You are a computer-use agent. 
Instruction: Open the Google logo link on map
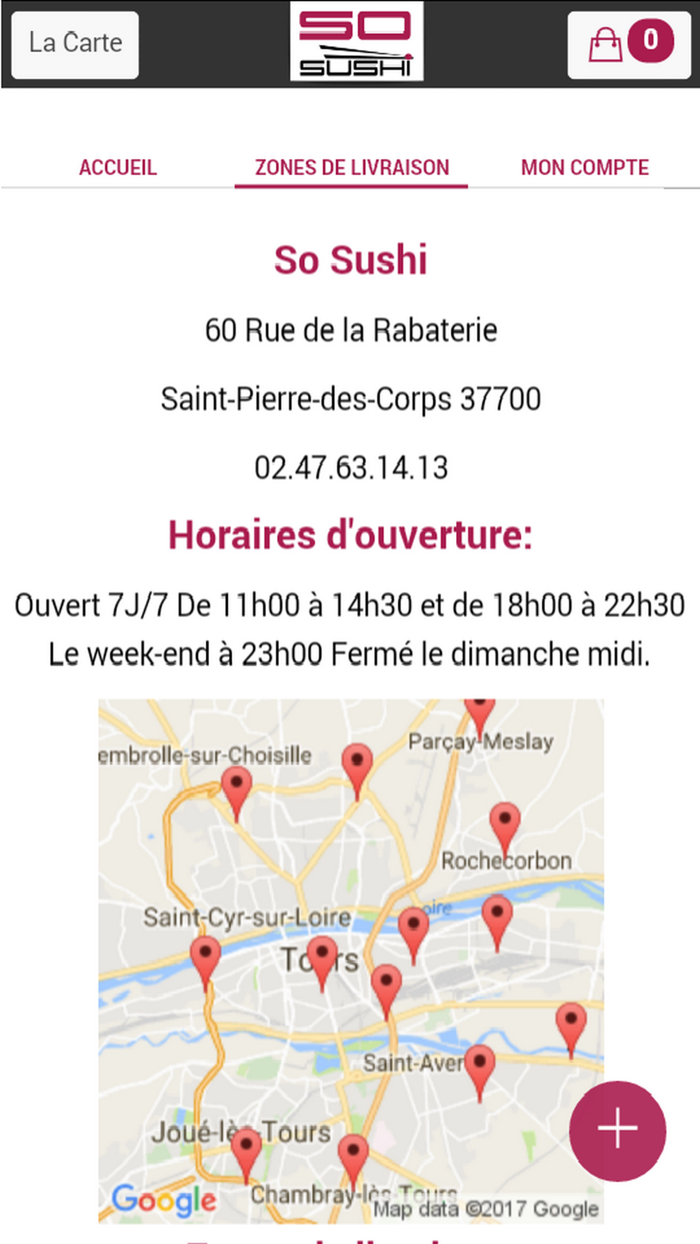164,1198
